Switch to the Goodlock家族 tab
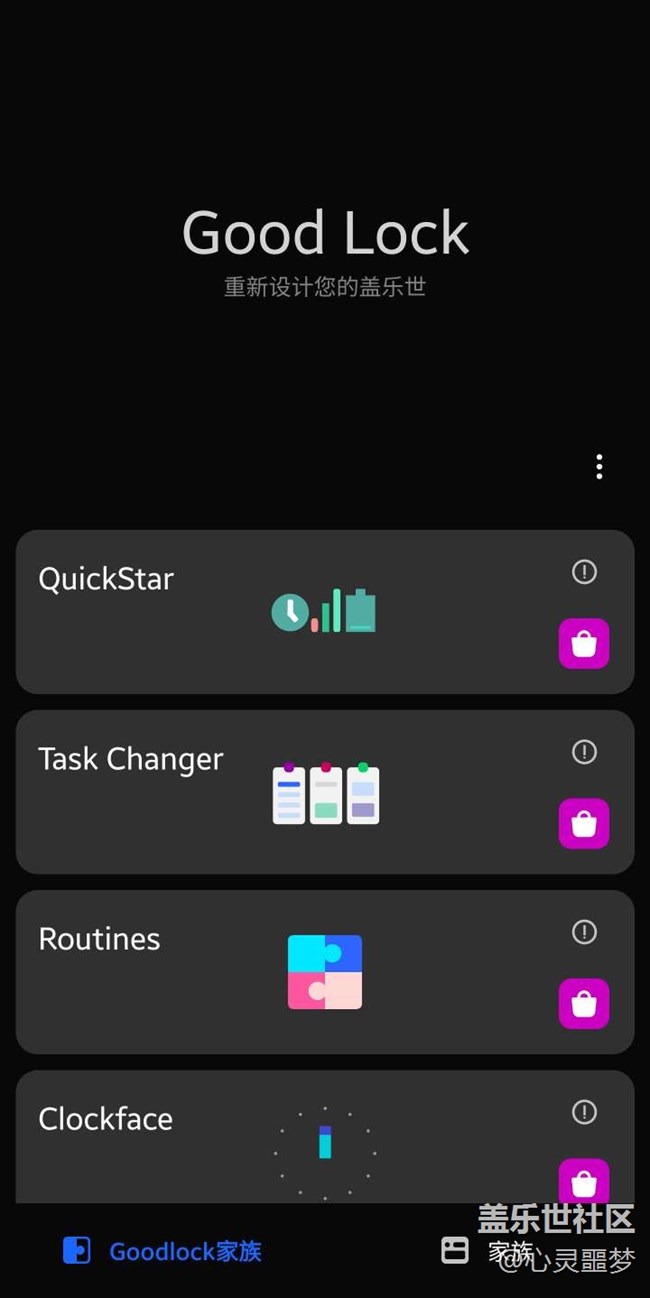The image size is (650, 1298). pyautogui.click(x=163, y=1251)
